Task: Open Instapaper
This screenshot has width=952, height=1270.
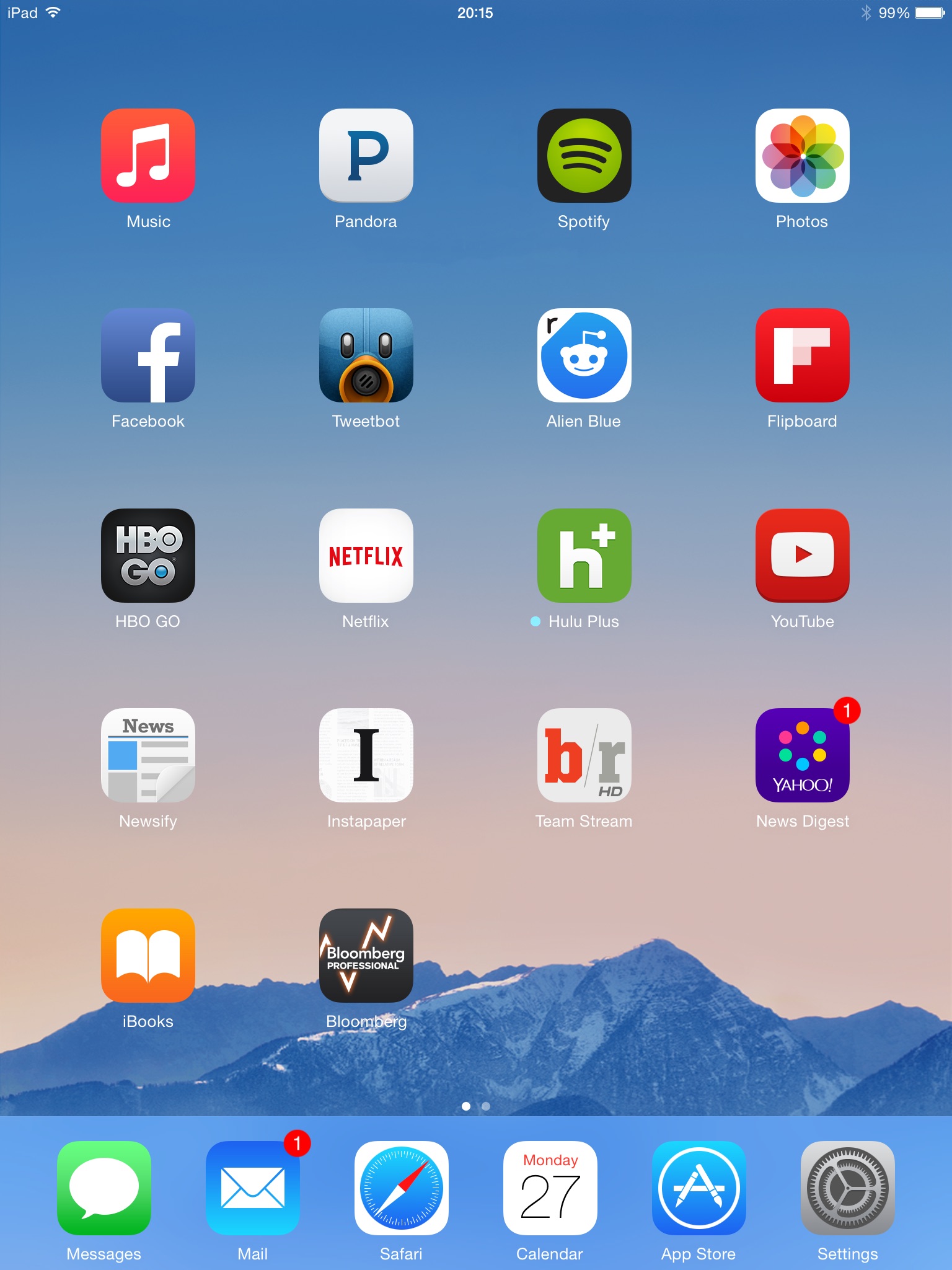Action: coord(366,755)
